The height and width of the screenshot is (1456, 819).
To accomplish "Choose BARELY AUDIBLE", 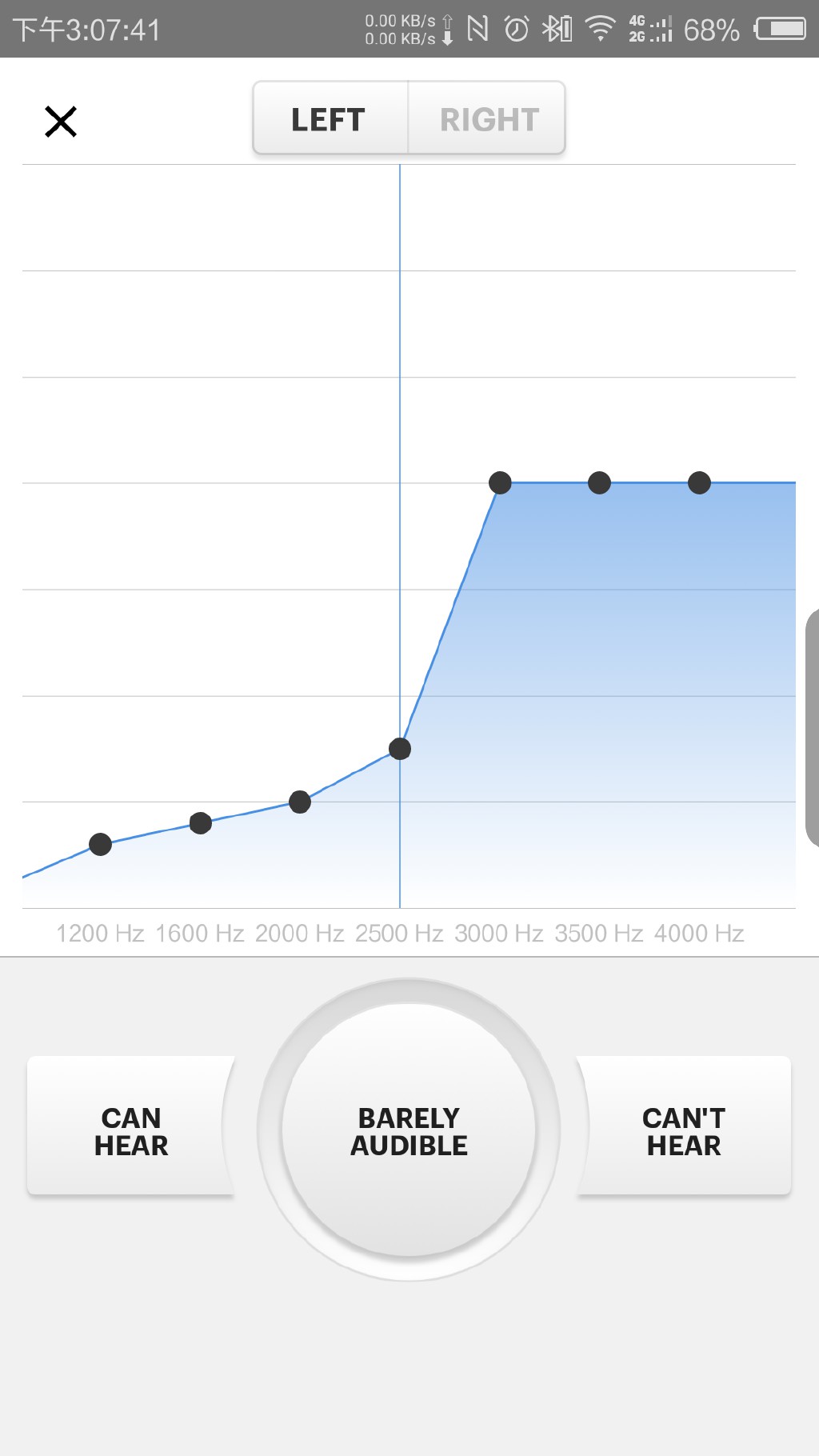I will point(409,1130).
